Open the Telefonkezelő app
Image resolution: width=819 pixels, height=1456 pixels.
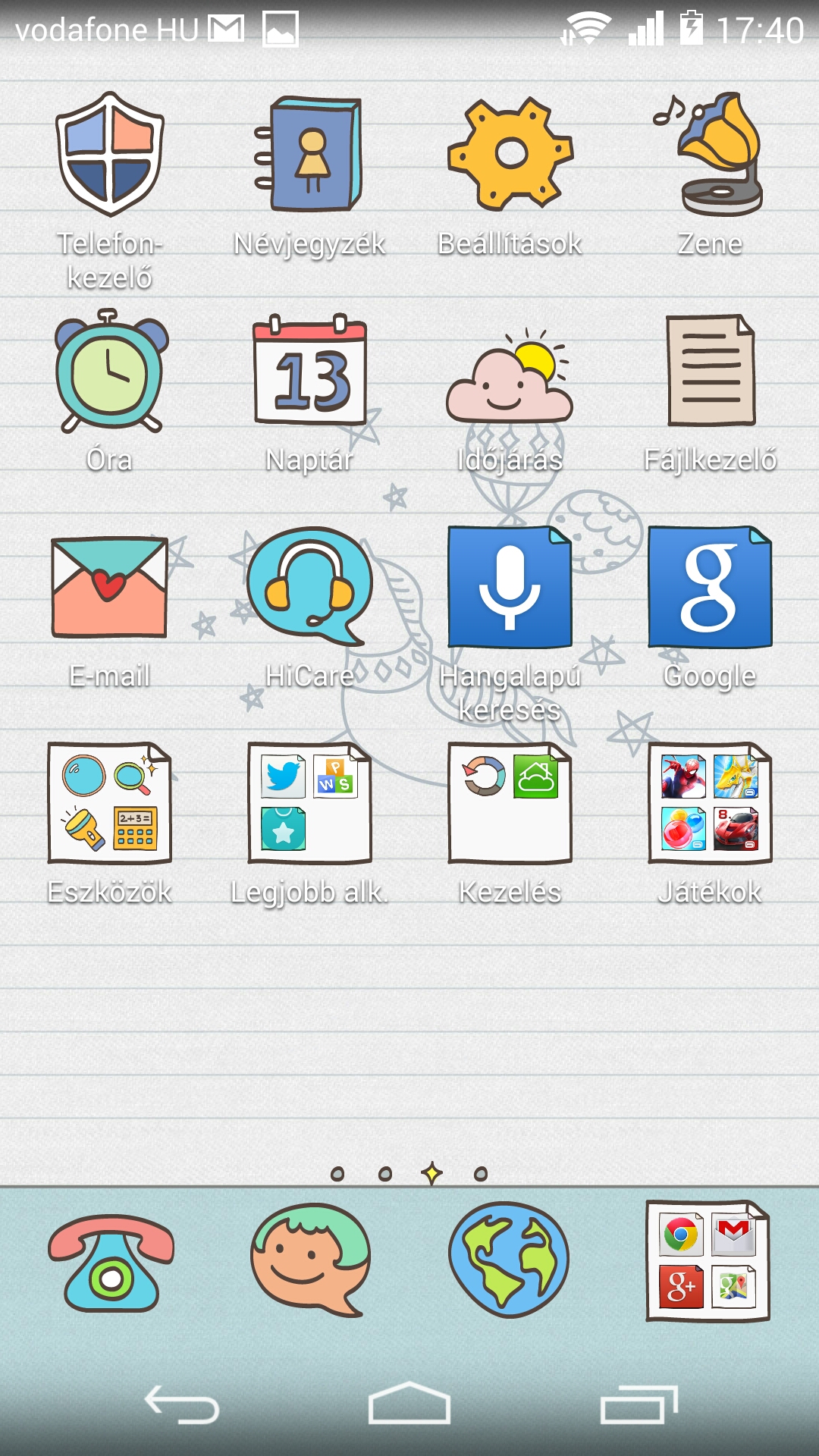pyautogui.click(x=110, y=155)
